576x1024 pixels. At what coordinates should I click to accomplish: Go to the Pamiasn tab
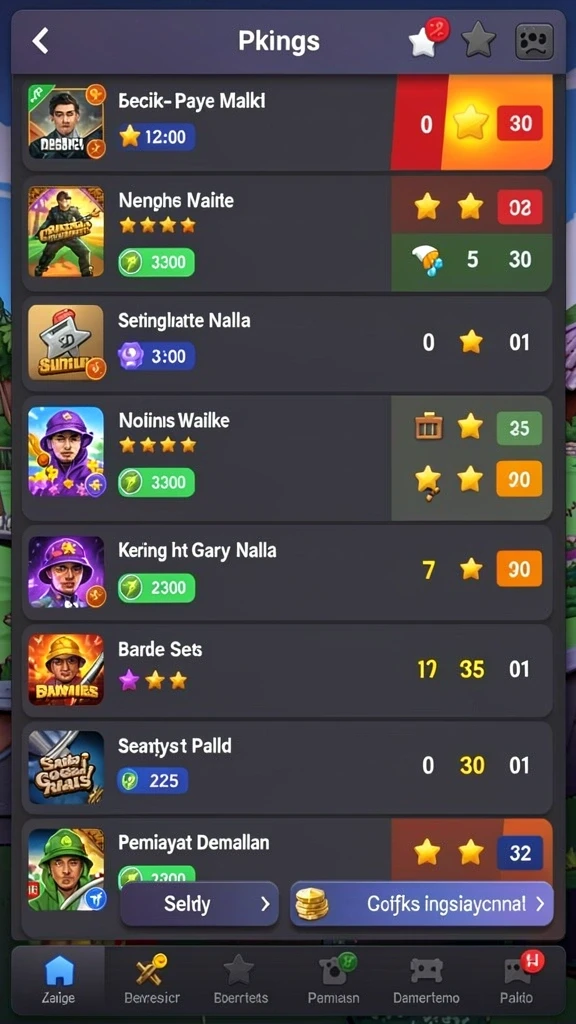pos(333,979)
